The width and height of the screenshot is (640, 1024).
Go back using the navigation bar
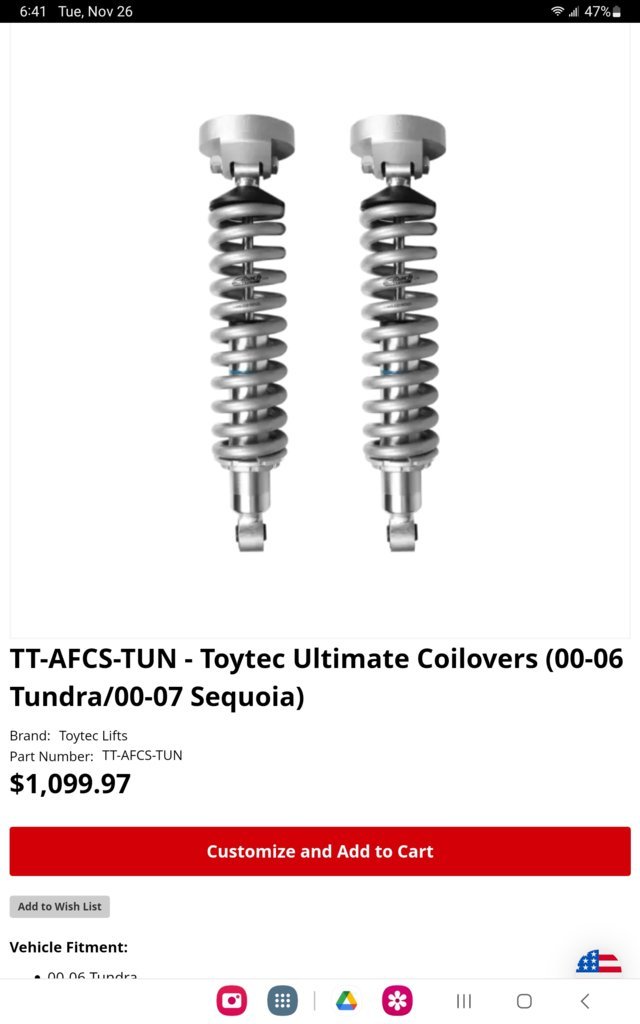pos(585,1001)
